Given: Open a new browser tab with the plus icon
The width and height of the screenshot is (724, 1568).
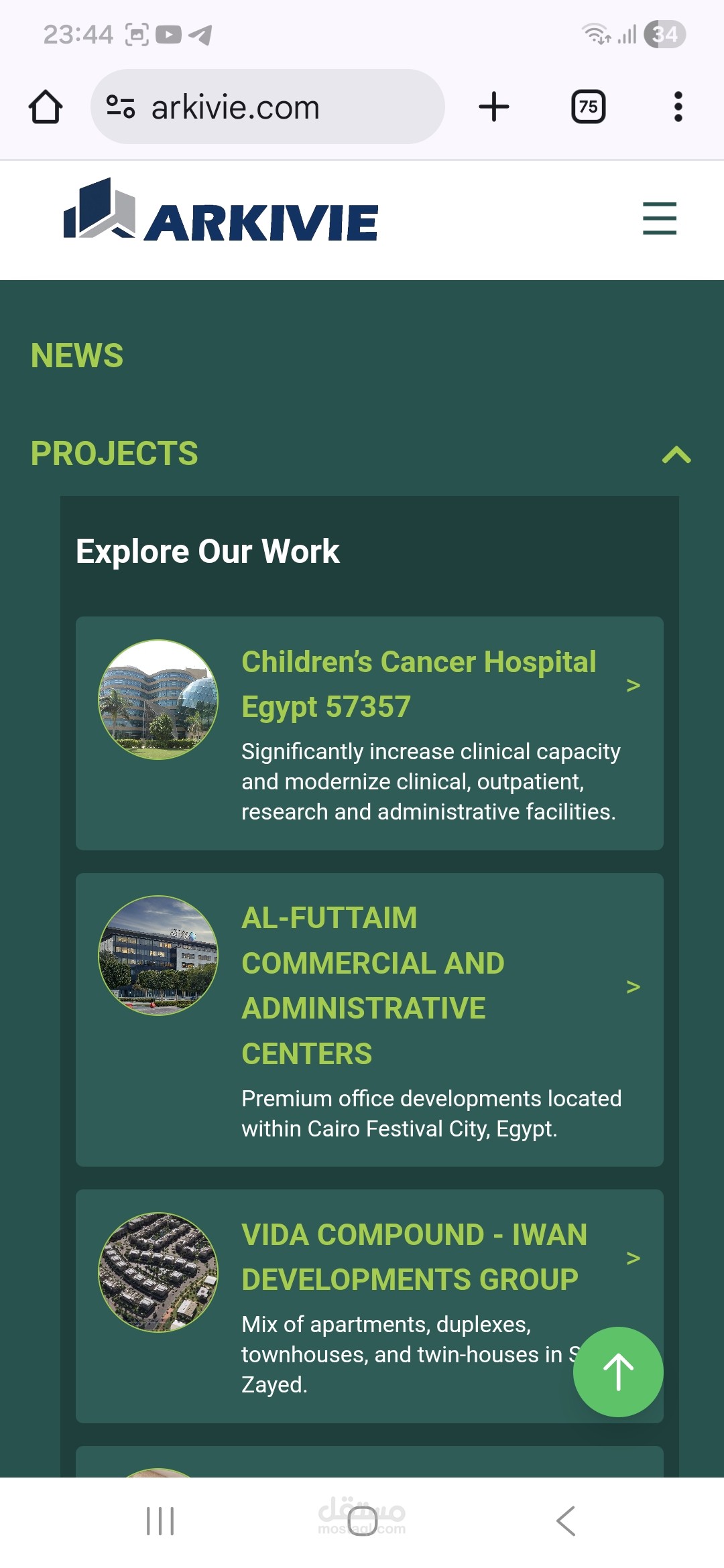Looking at the screenshot, I should [x=493, y=106].
